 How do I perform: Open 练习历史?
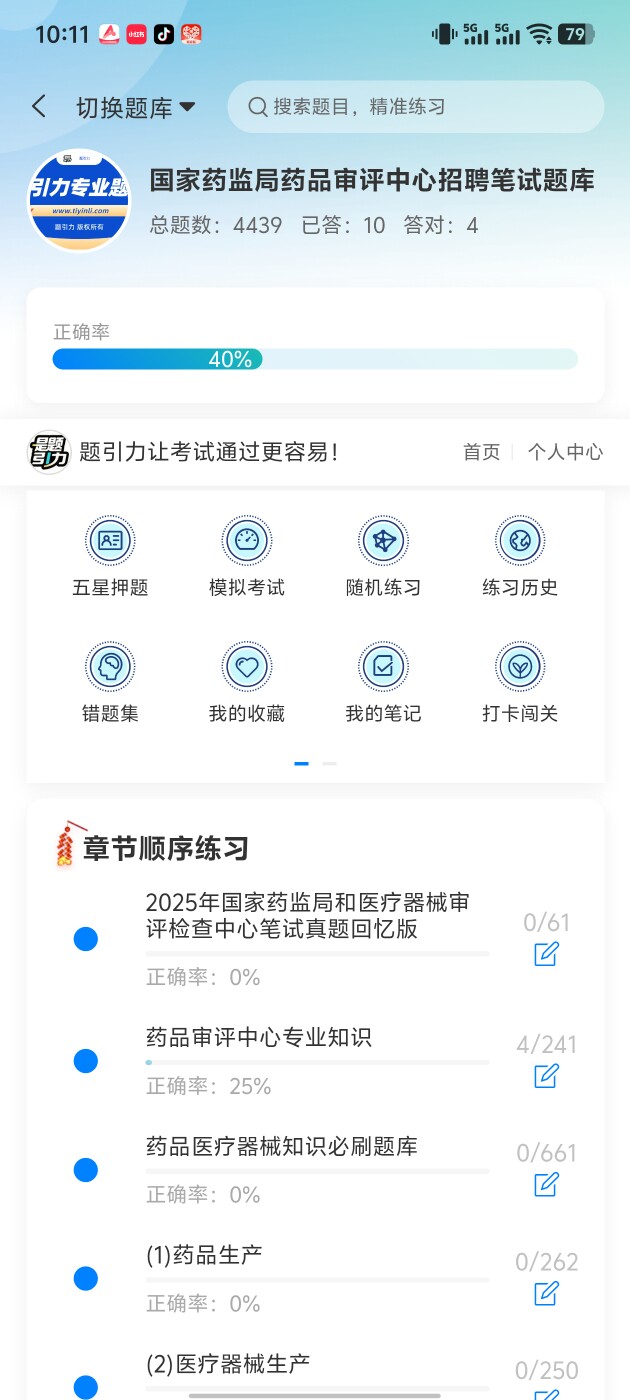pyautogui.click(x=520, y=558)
